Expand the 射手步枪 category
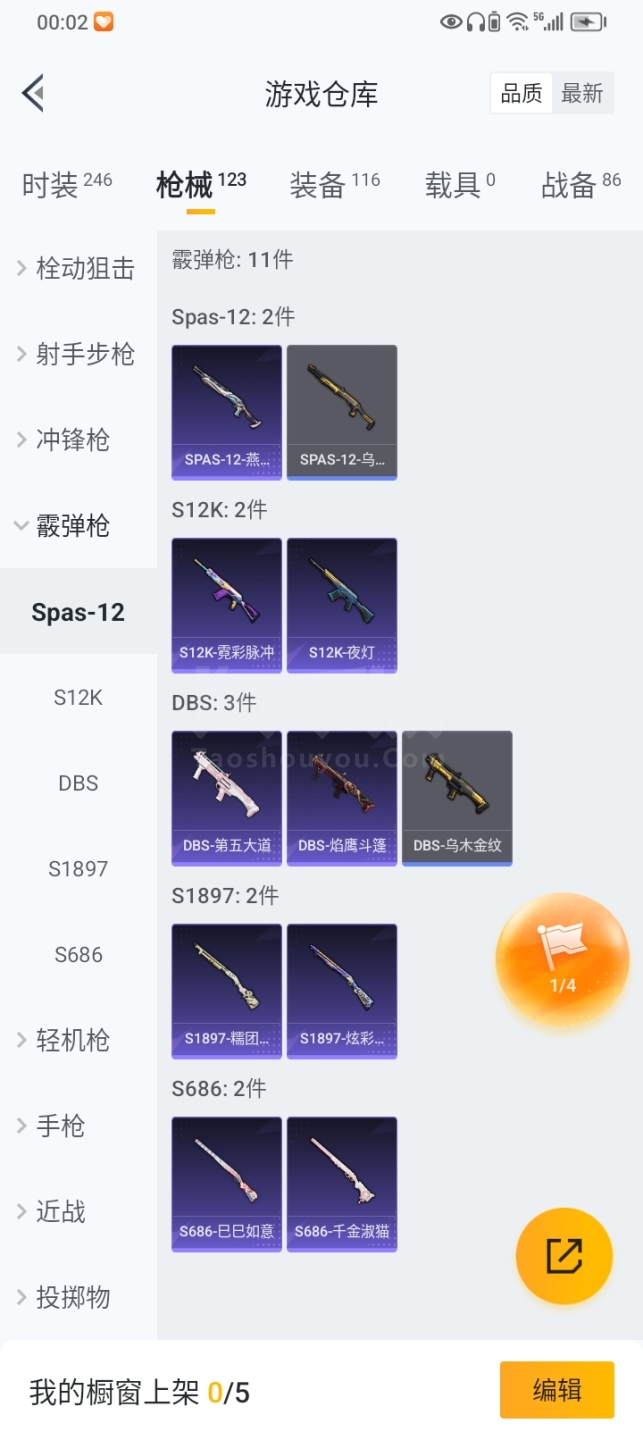643x1440 pixels. [78, 354]
